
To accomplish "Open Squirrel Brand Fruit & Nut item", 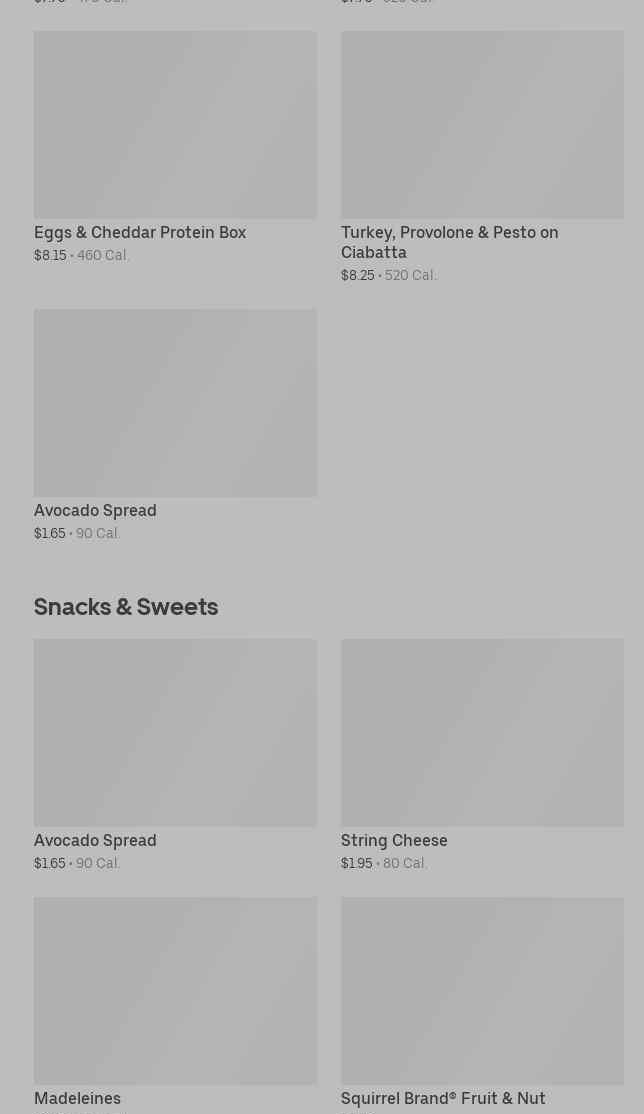I will 482,1005.
